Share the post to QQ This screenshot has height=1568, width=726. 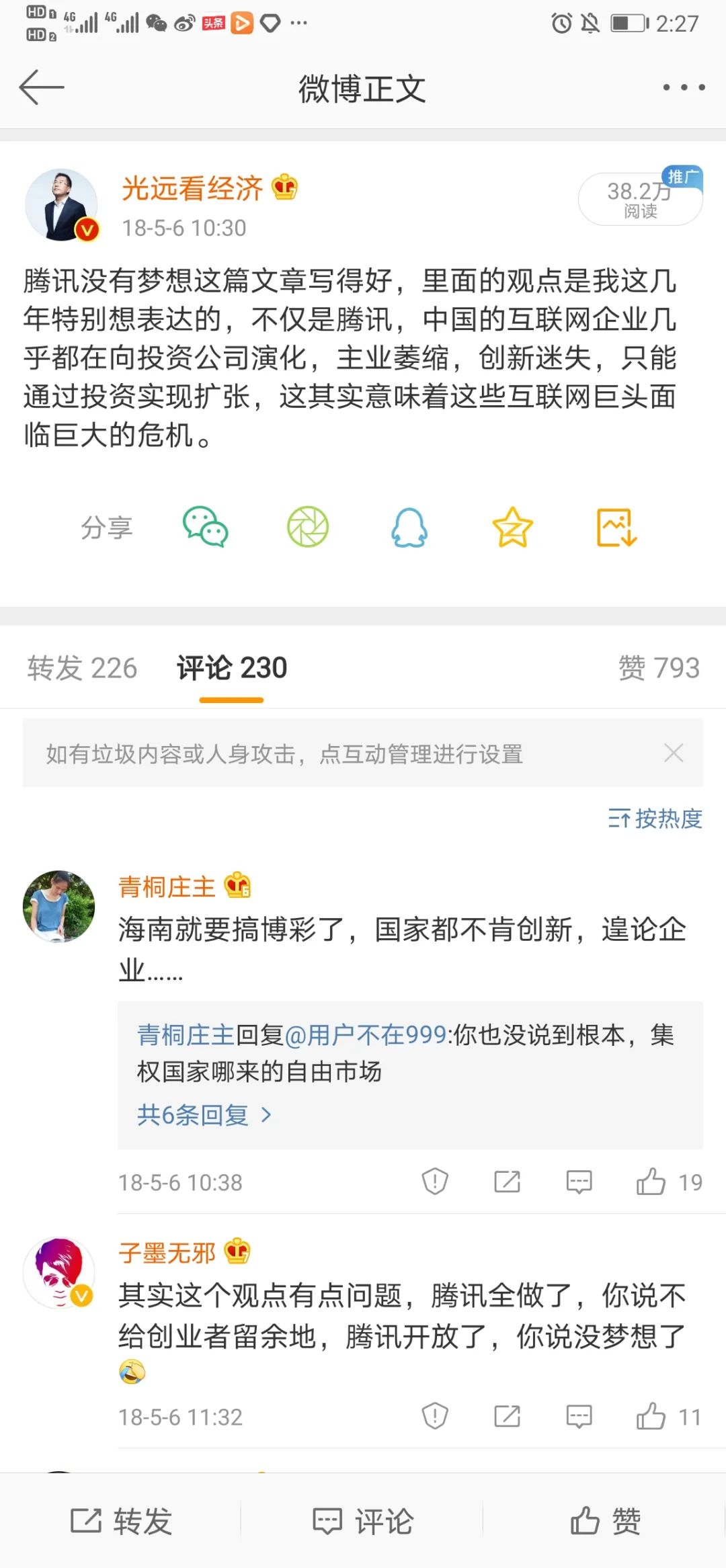click(409, 528)
